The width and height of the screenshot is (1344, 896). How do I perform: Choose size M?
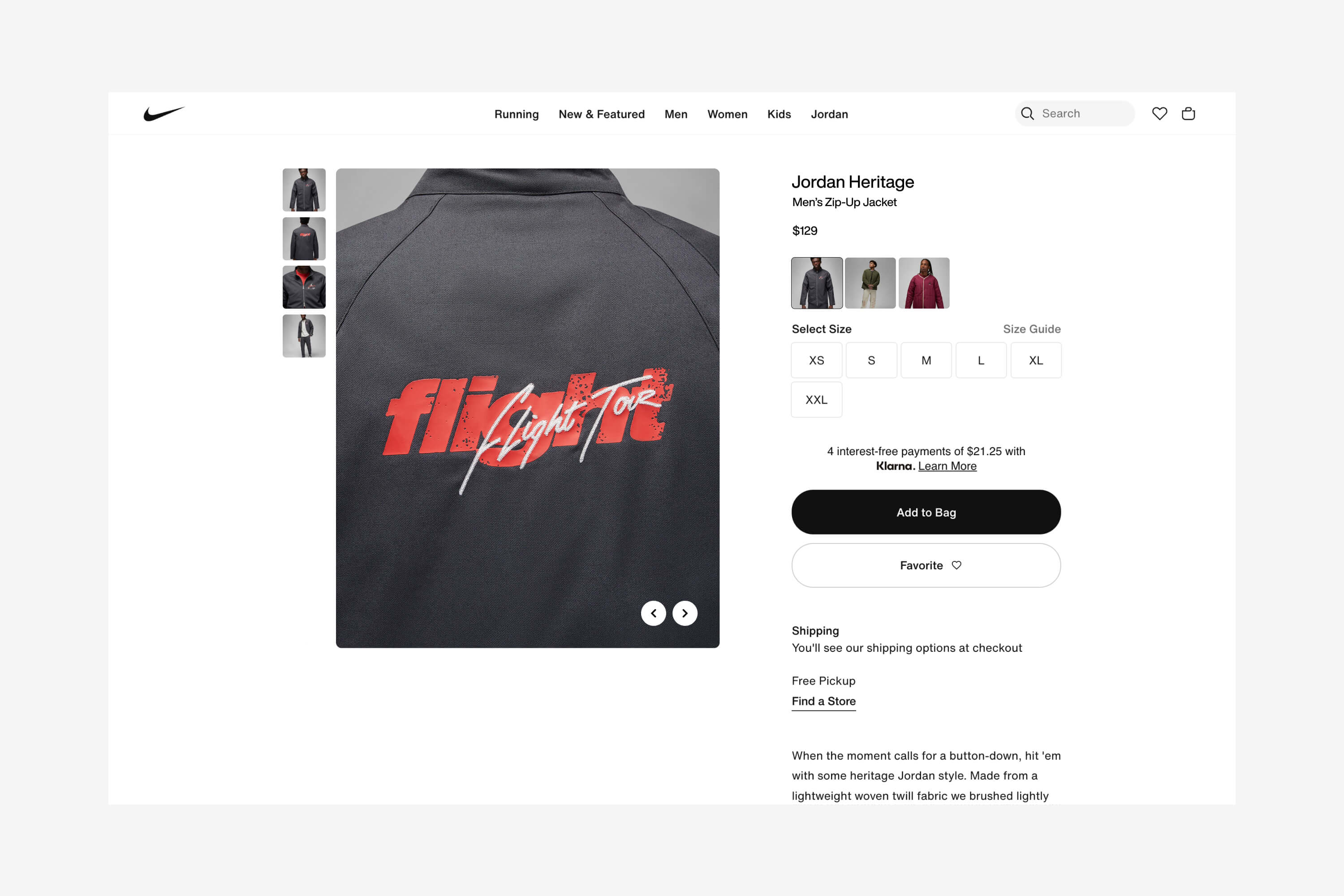(x=926, y=361)
